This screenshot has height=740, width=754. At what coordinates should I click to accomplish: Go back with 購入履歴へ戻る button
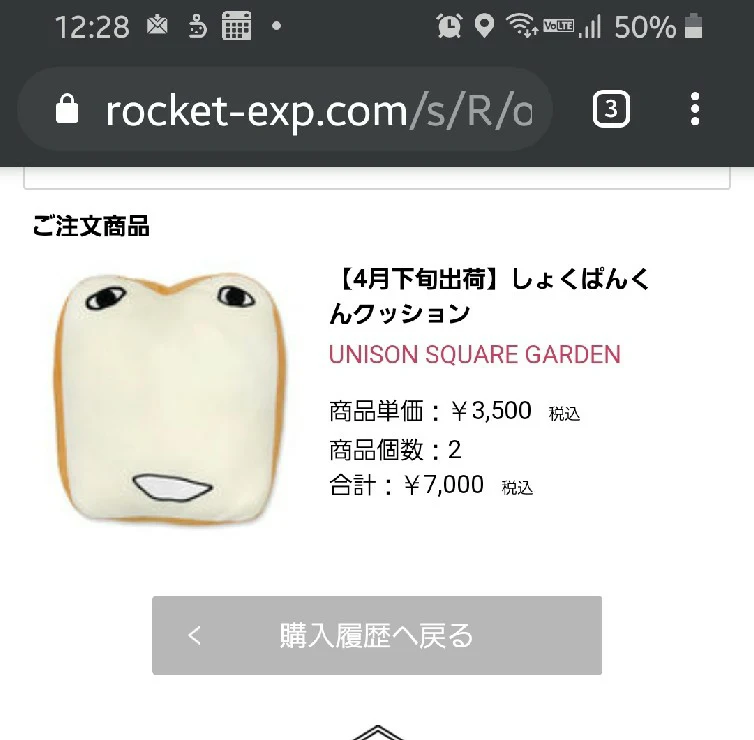click(x=377, y=635)
